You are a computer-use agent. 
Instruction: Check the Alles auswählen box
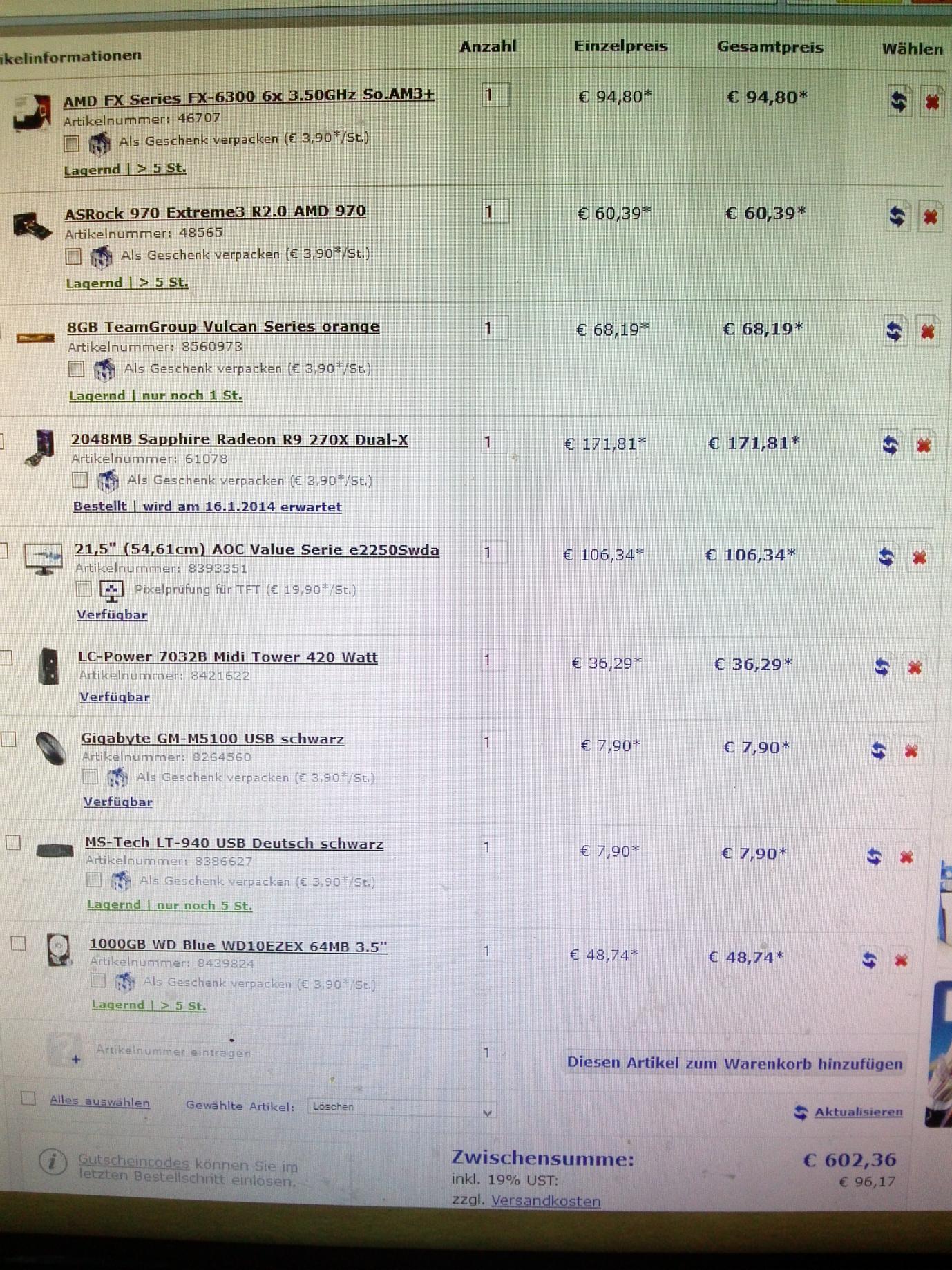pyautogui.click(x=28, y=1098)
